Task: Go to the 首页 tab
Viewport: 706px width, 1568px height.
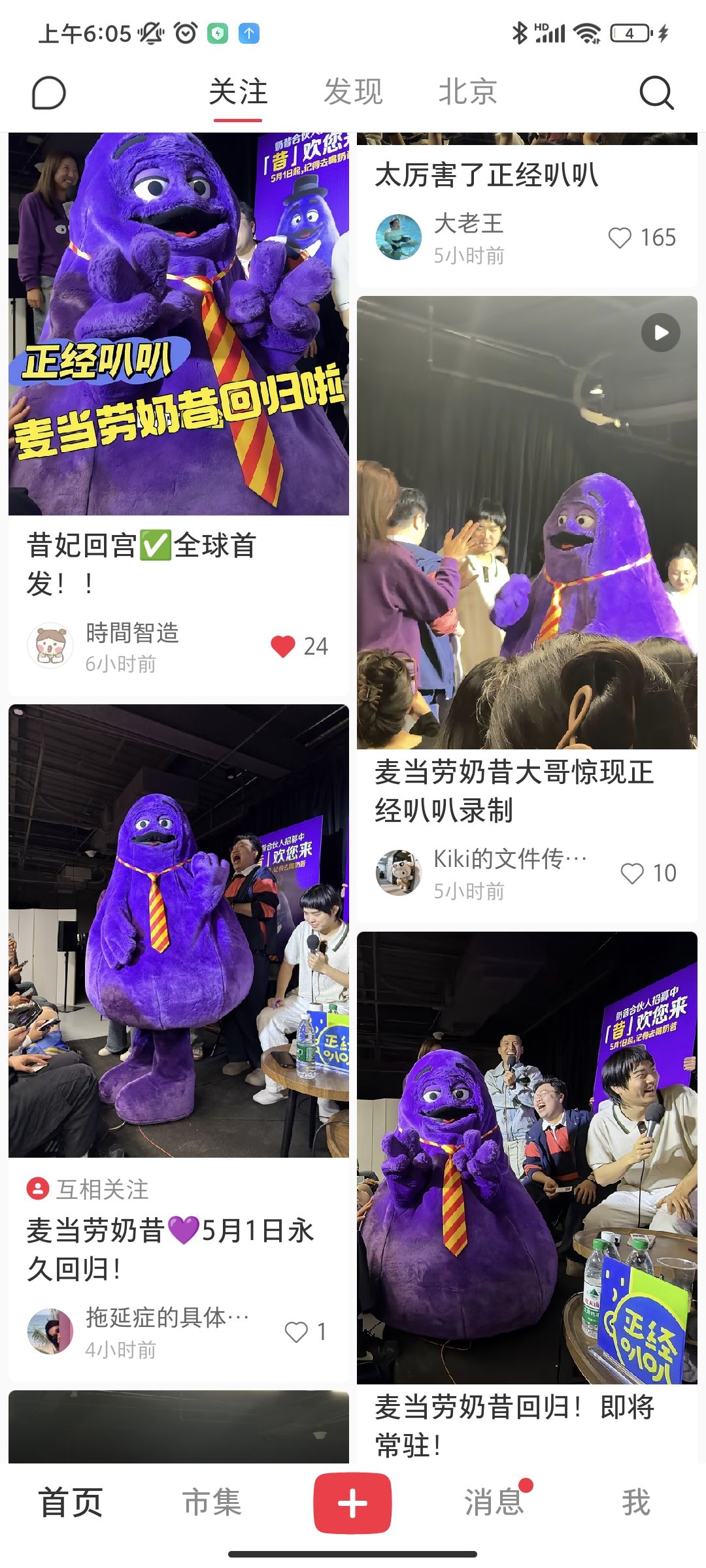Action: click(71, 1503)
